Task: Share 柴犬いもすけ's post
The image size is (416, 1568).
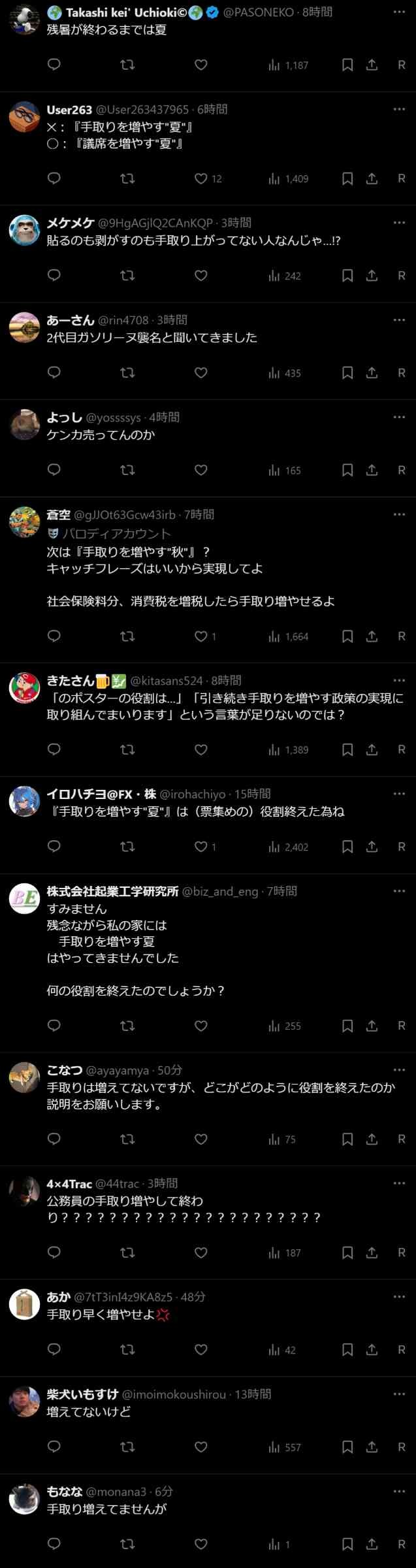Action: (x=372, y=1447)
